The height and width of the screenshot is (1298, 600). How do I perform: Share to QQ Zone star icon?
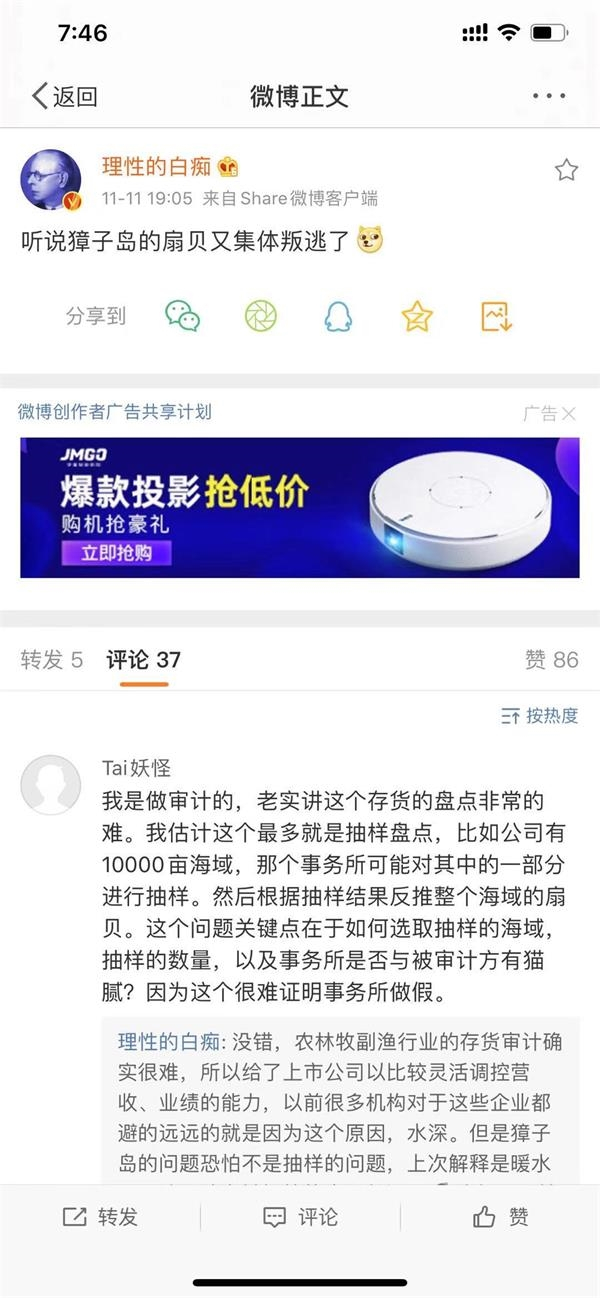coord(417,316)
